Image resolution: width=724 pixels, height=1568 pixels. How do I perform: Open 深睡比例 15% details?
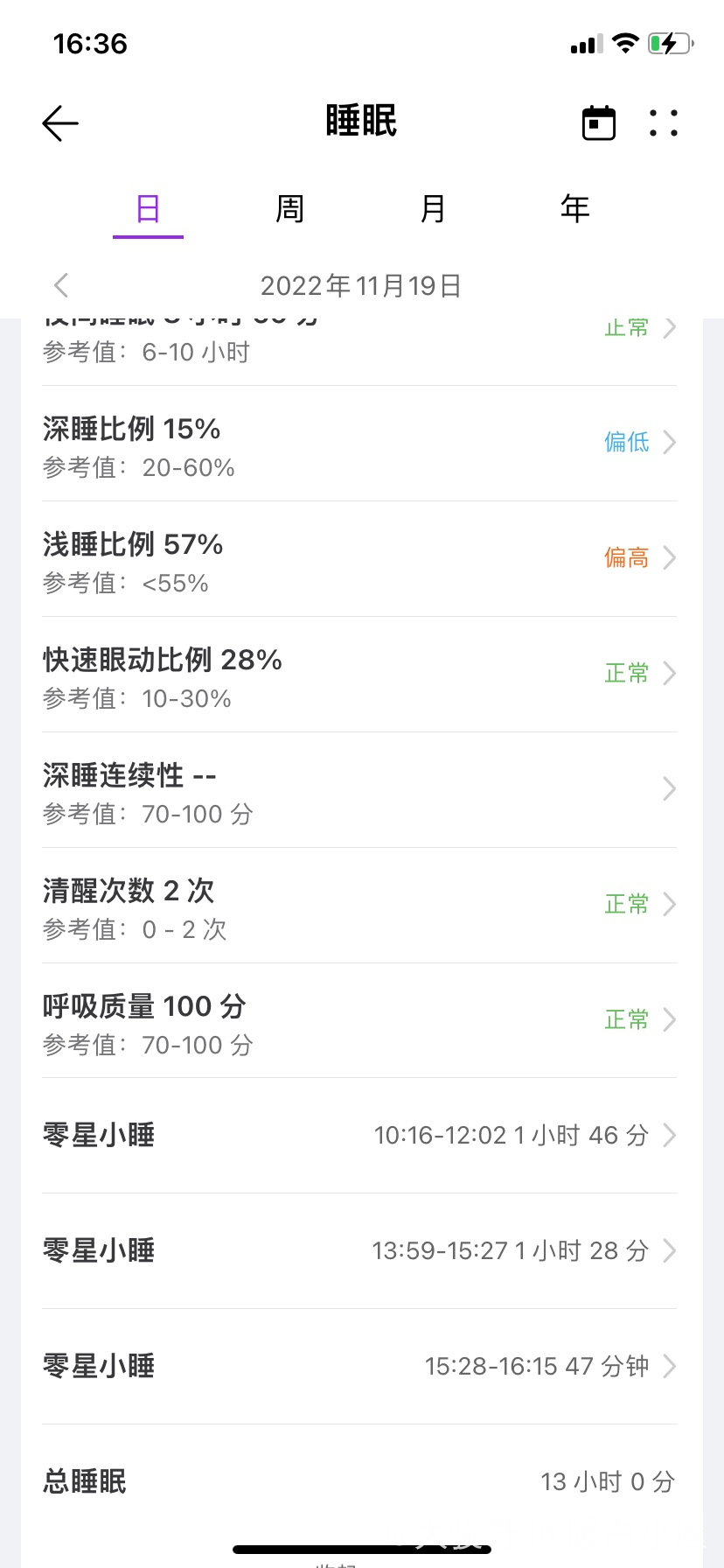pos(359,444)
